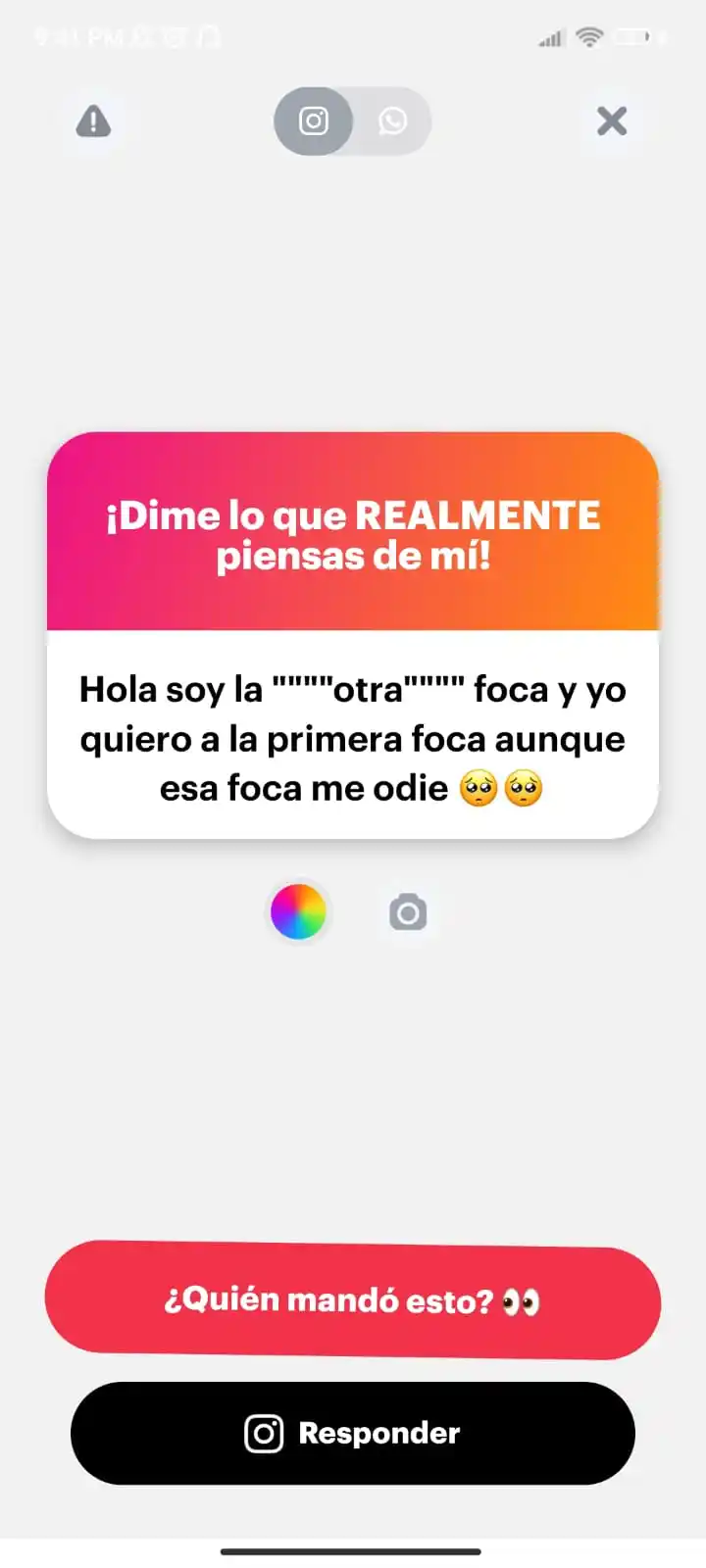Open the rainbow color picker

298,911
